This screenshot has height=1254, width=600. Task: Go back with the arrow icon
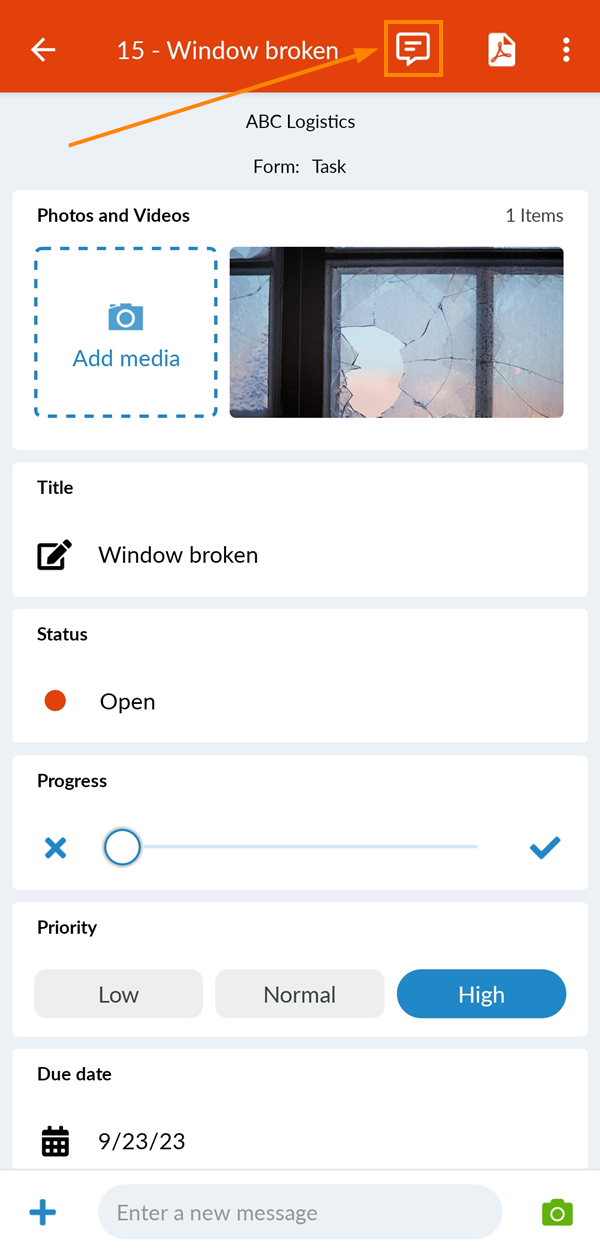click(43, 50)
